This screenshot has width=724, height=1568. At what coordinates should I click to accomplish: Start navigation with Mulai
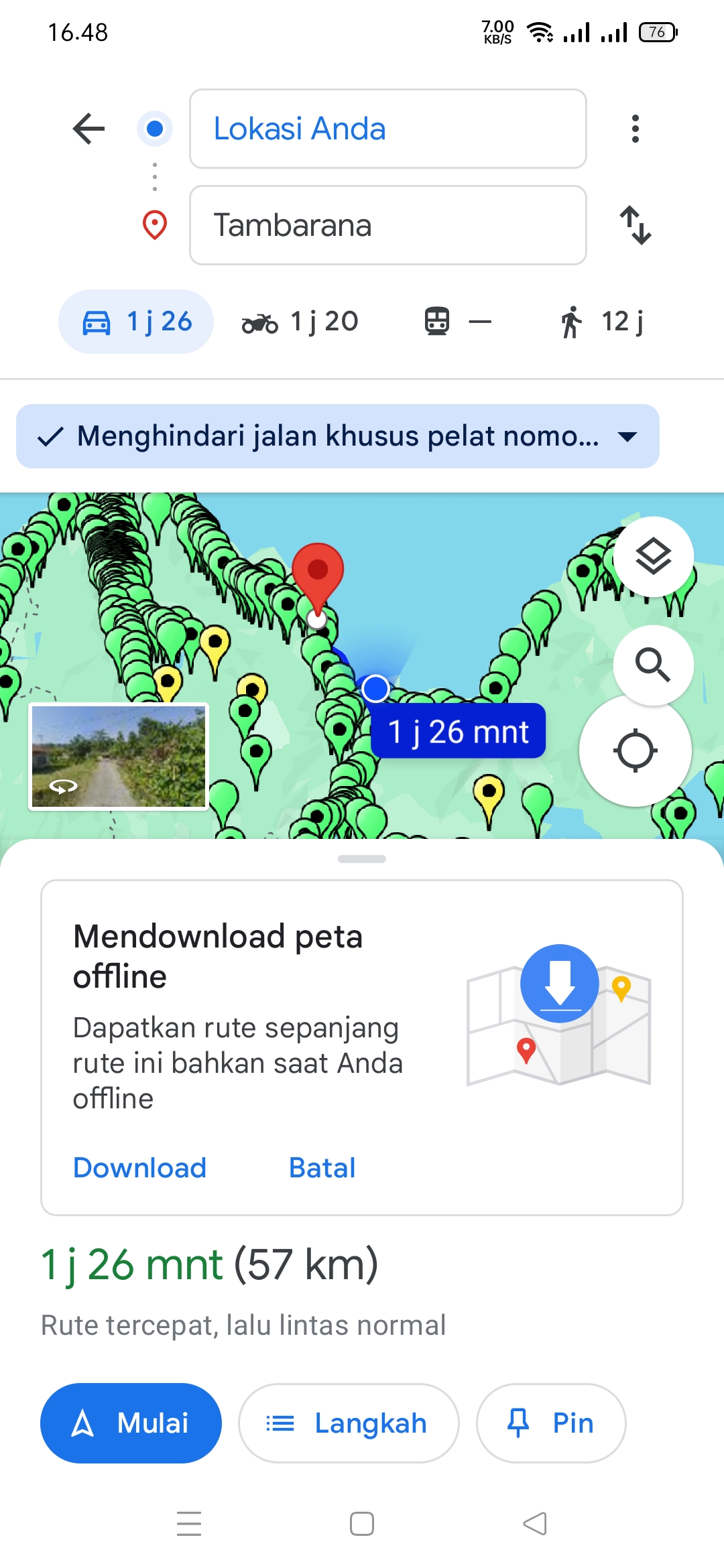(131, 1423)
